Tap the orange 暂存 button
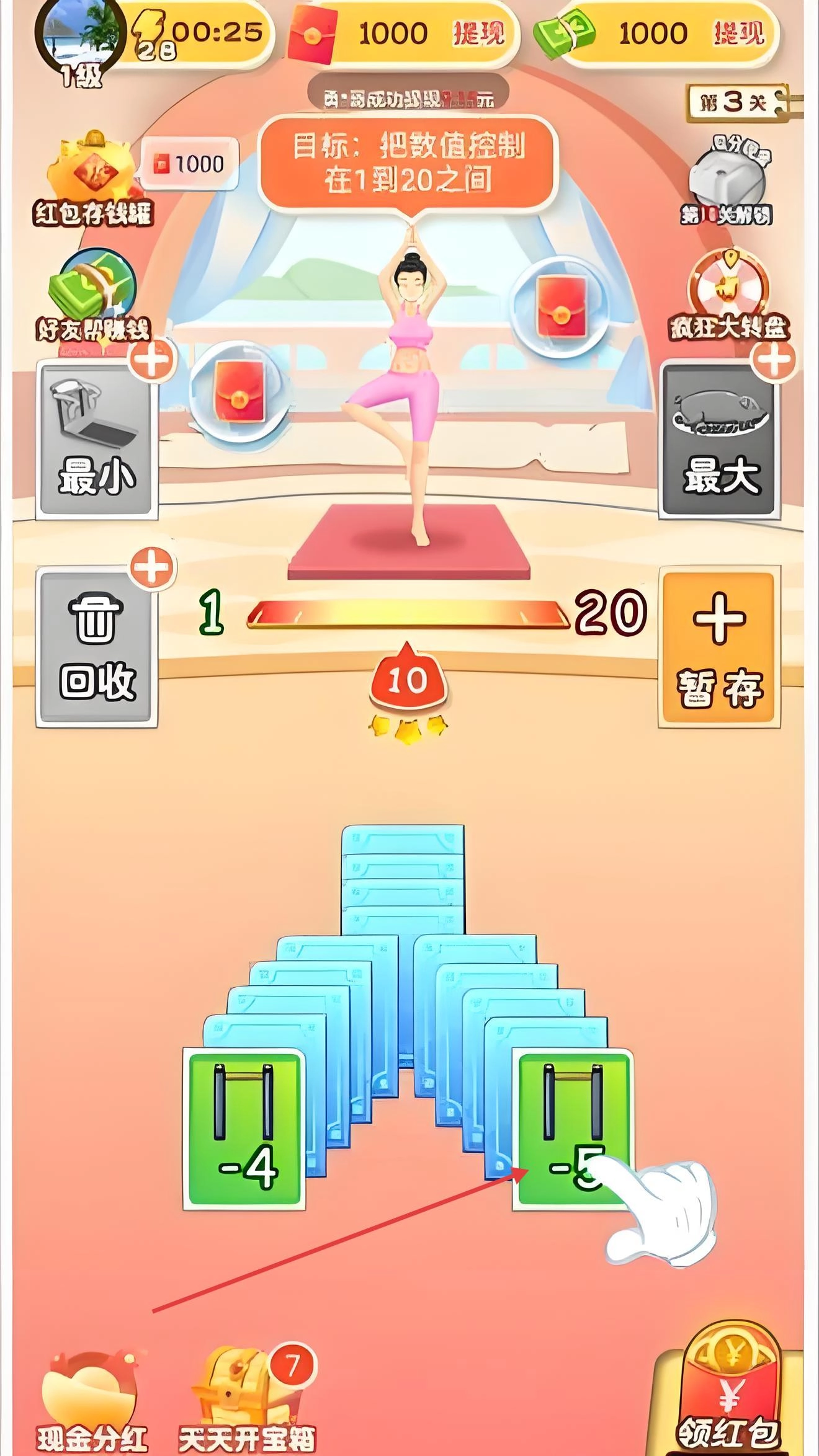The height and width of the screenshot is (1456, 819). pos(718,647)
